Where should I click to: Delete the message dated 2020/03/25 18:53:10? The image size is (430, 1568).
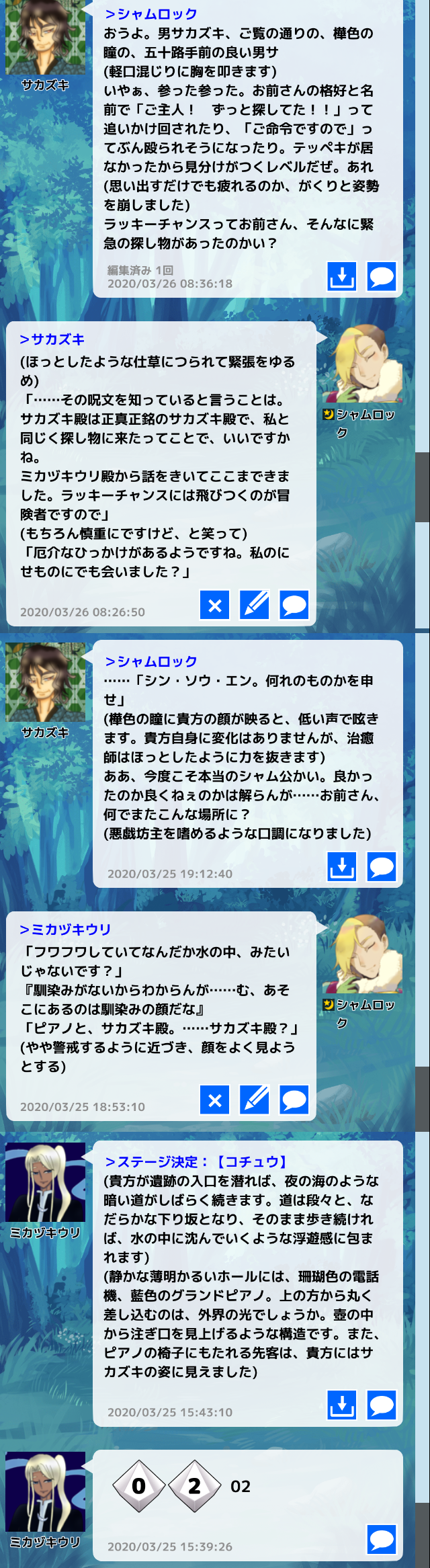(215, 1100)
